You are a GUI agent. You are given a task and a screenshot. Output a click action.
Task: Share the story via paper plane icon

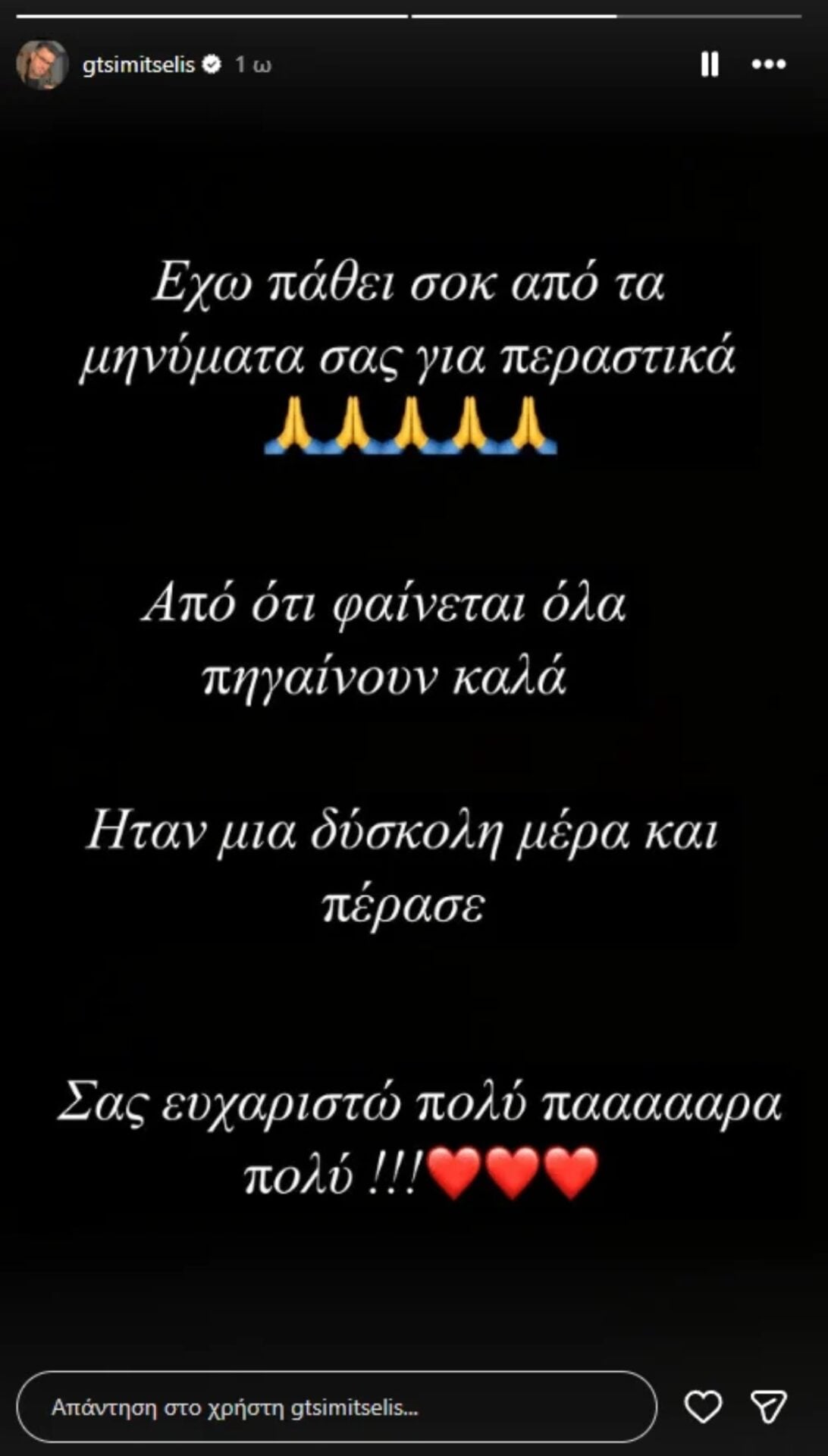tap(767, 1407)
